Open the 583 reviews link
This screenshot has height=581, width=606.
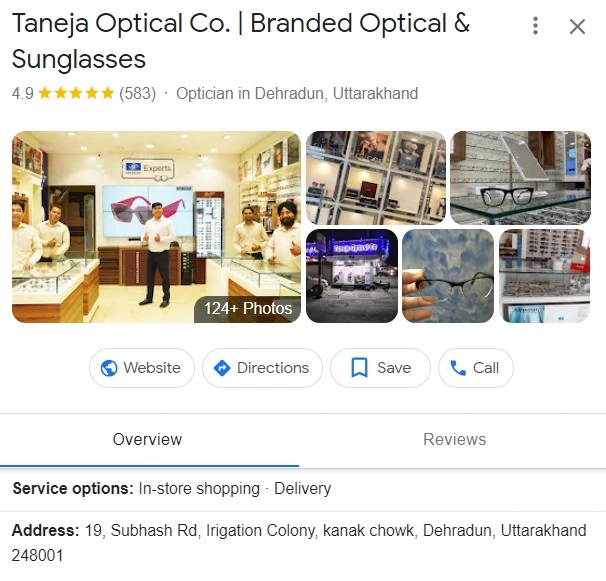[x=137, y=94]
